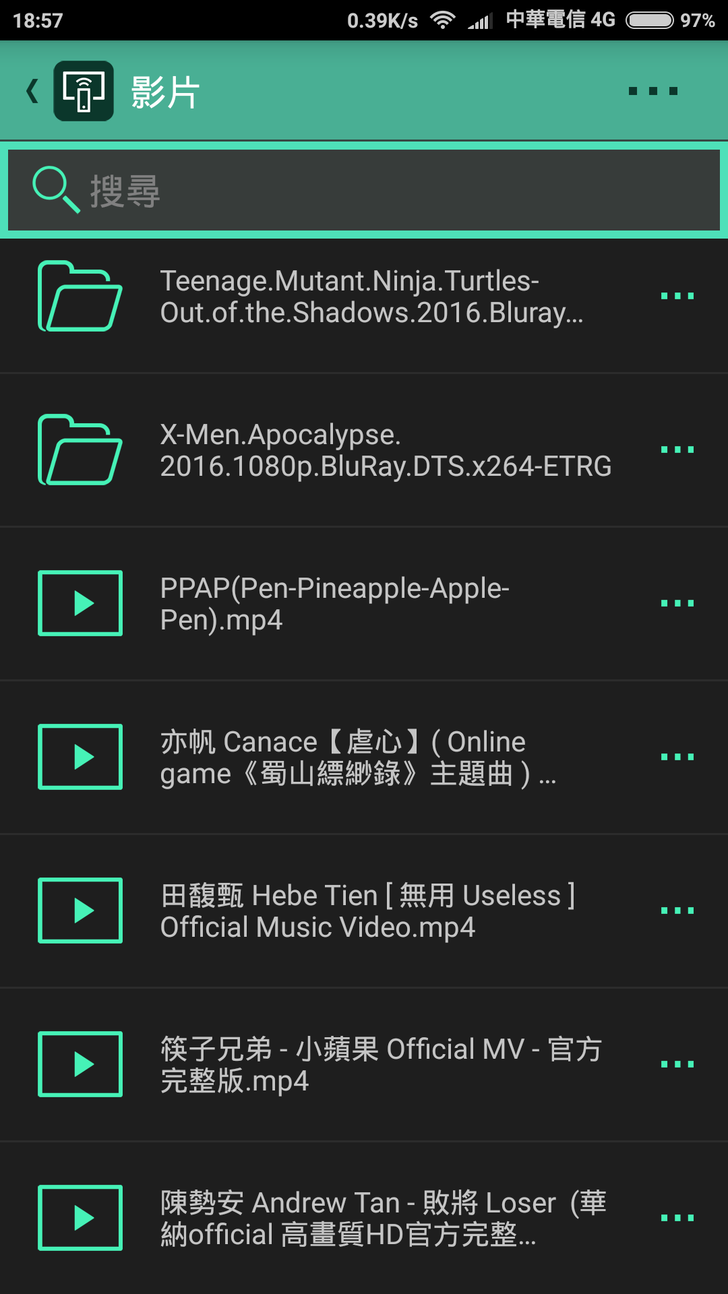Viewport: 728px width, 1294px height.
Task: Show options for the Hebe Tien video
Action: [x=677, y=911]
